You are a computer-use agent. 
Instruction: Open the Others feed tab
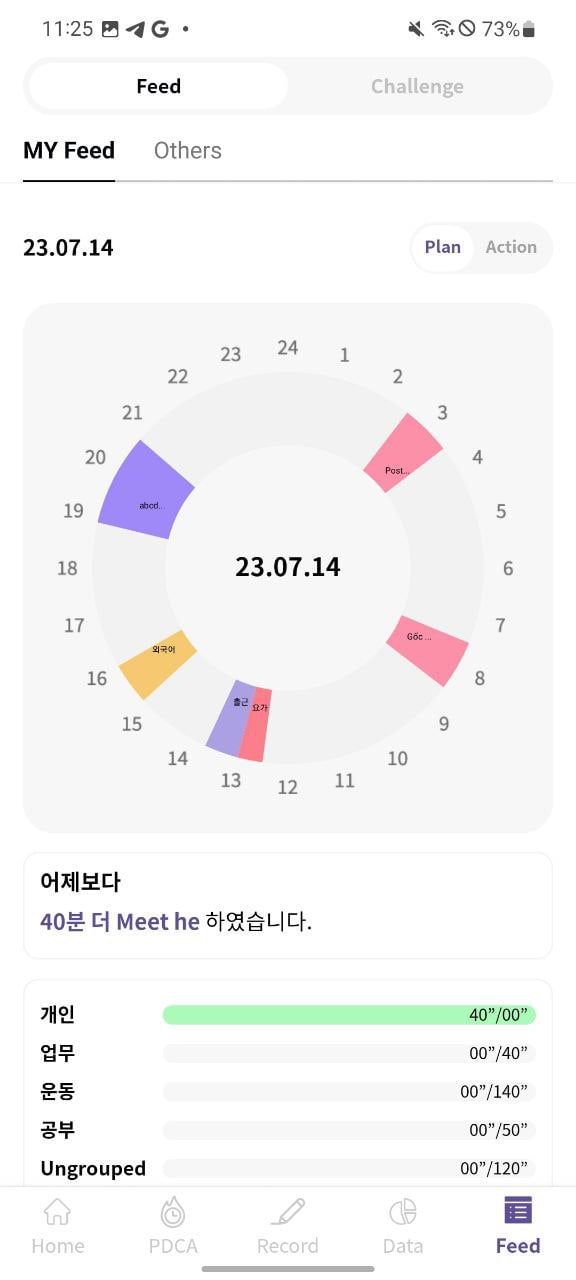[x=187, y=151]
